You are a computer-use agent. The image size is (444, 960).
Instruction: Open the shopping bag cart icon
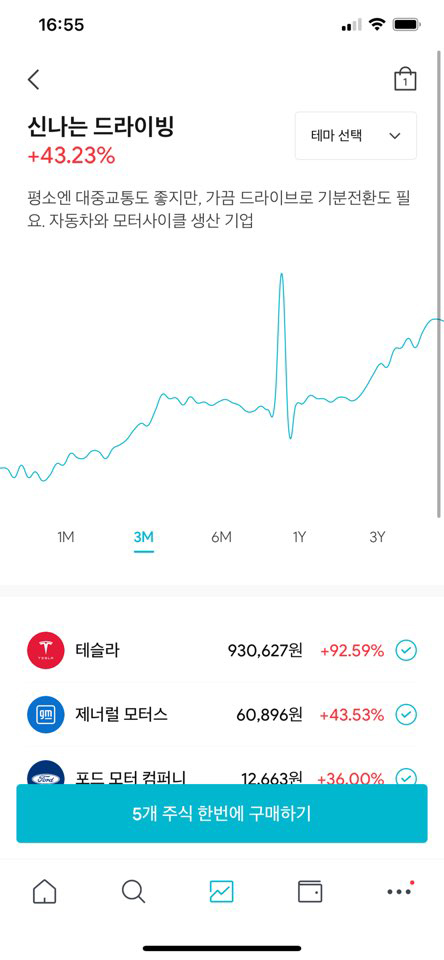405,79
